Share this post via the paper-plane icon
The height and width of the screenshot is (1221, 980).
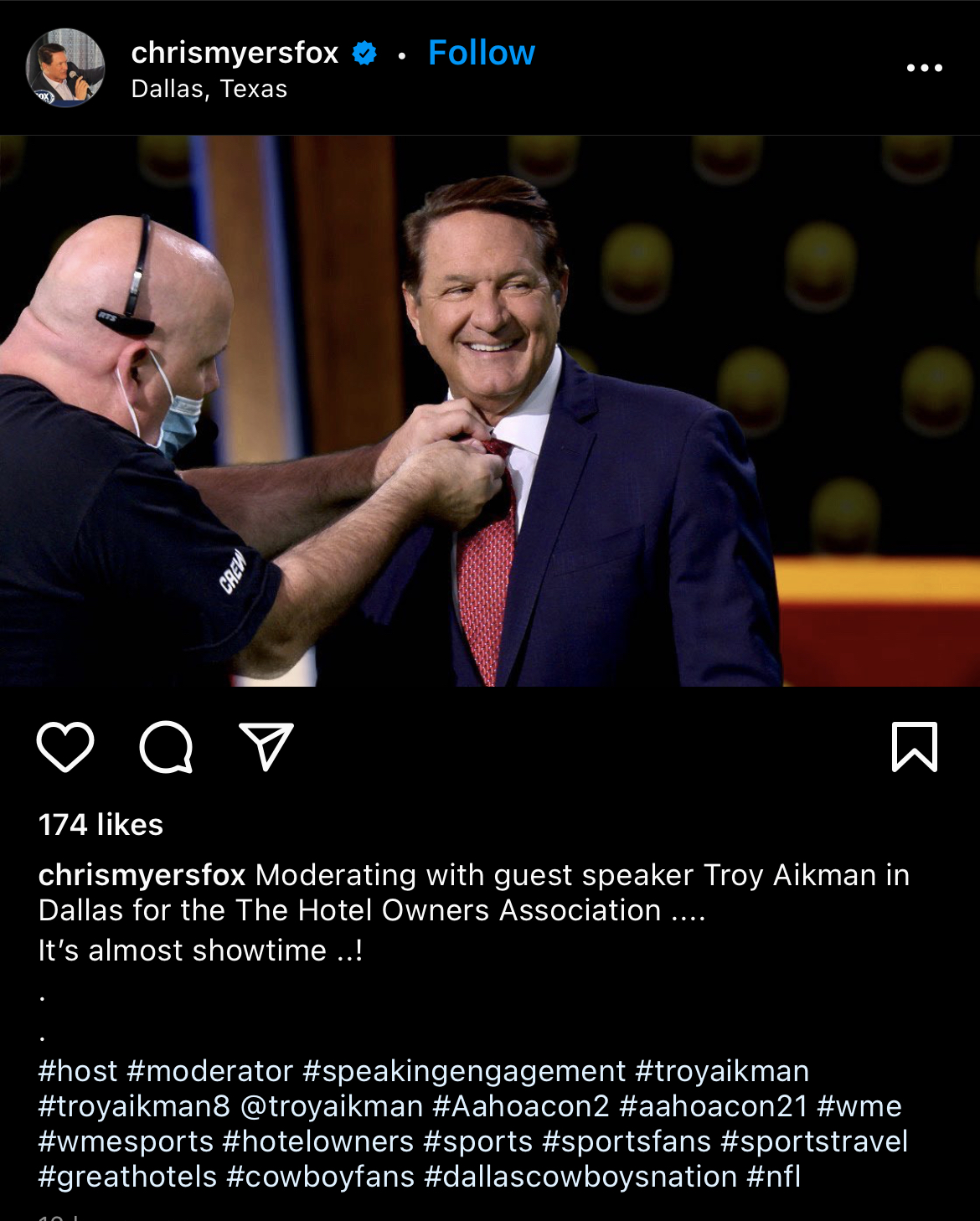pos(266,746)
